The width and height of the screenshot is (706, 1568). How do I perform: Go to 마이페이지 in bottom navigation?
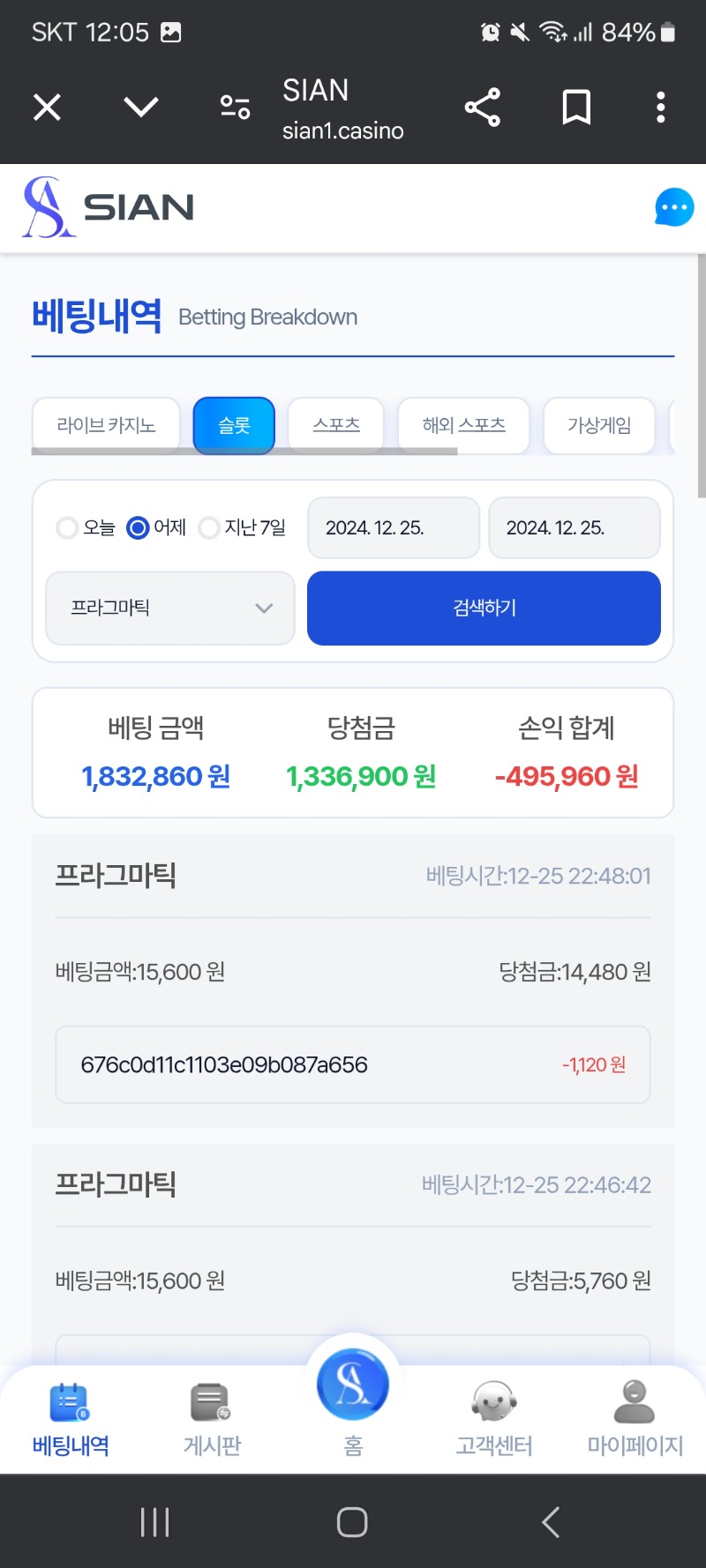635,1419
